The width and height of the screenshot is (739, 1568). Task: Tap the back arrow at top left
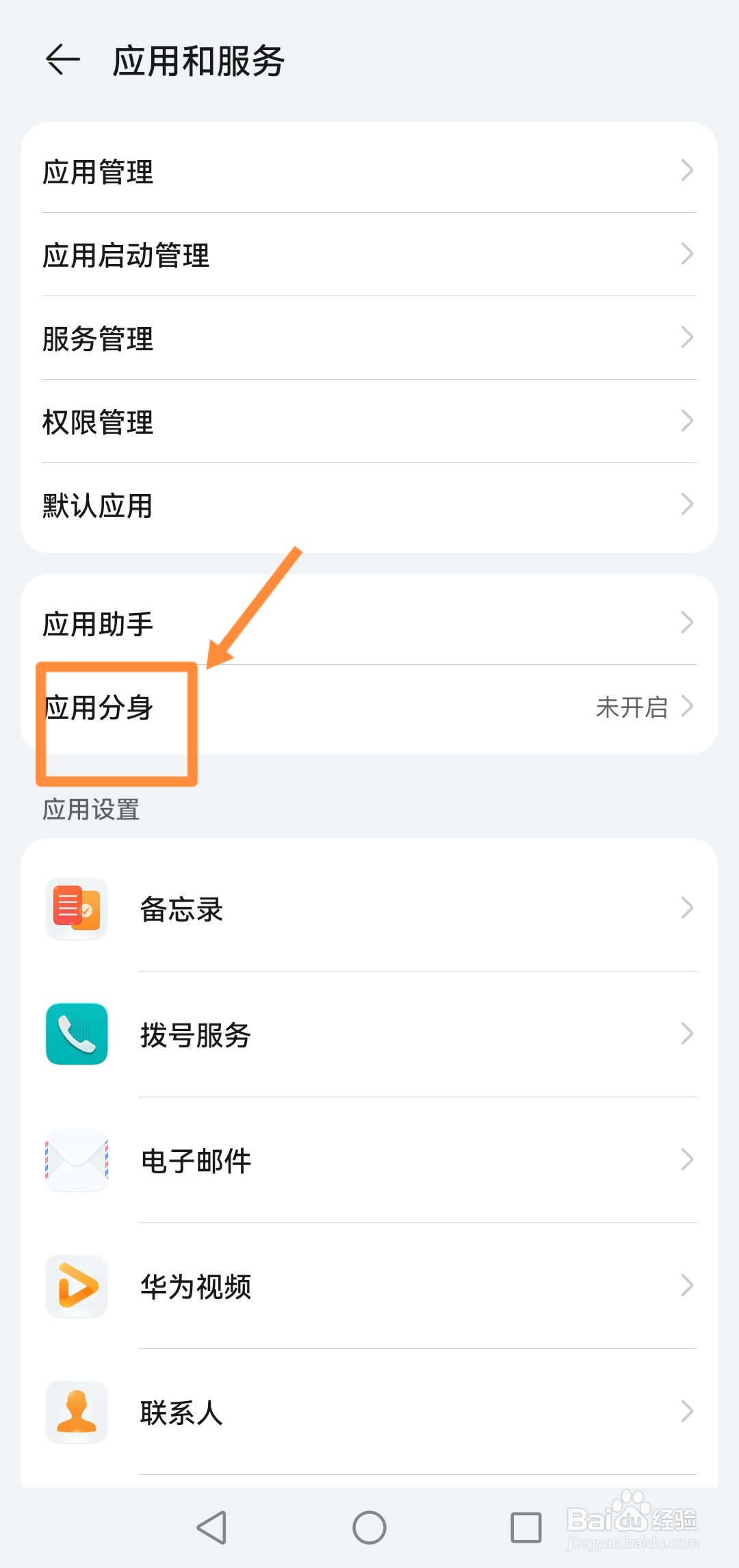click(62, 61)
